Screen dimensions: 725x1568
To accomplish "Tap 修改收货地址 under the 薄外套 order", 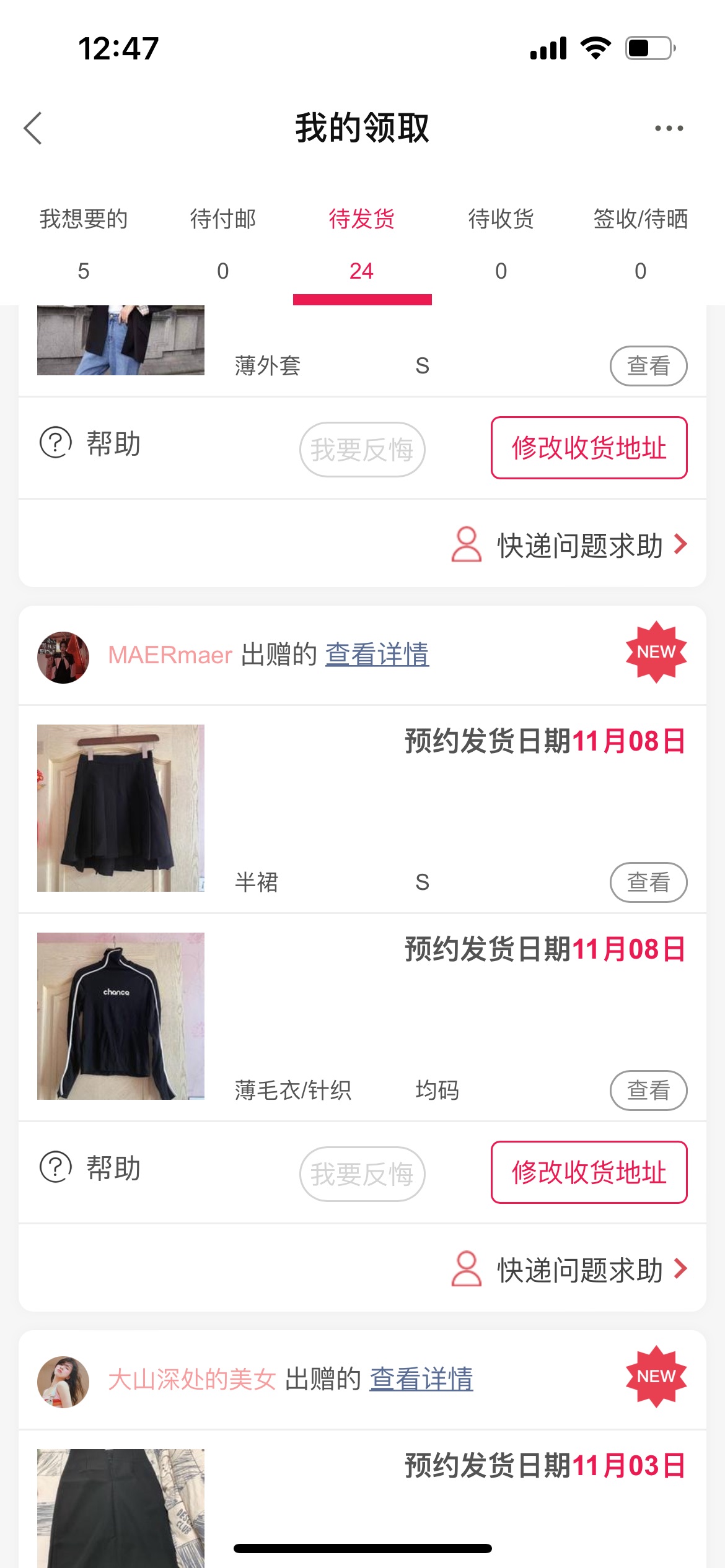I will coord(589,448).
